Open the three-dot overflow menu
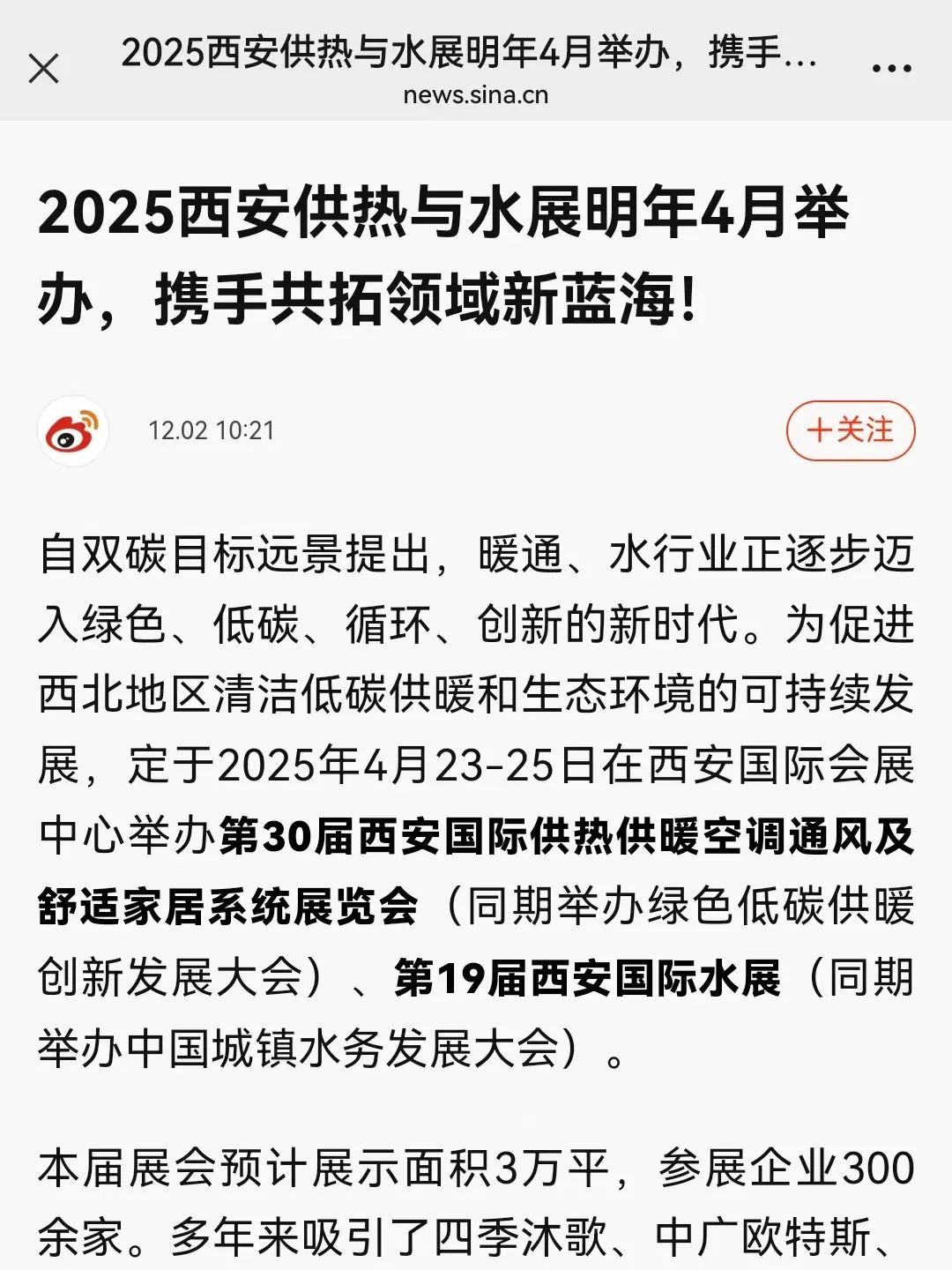The image size is (952, 1270). pos(890,68)
